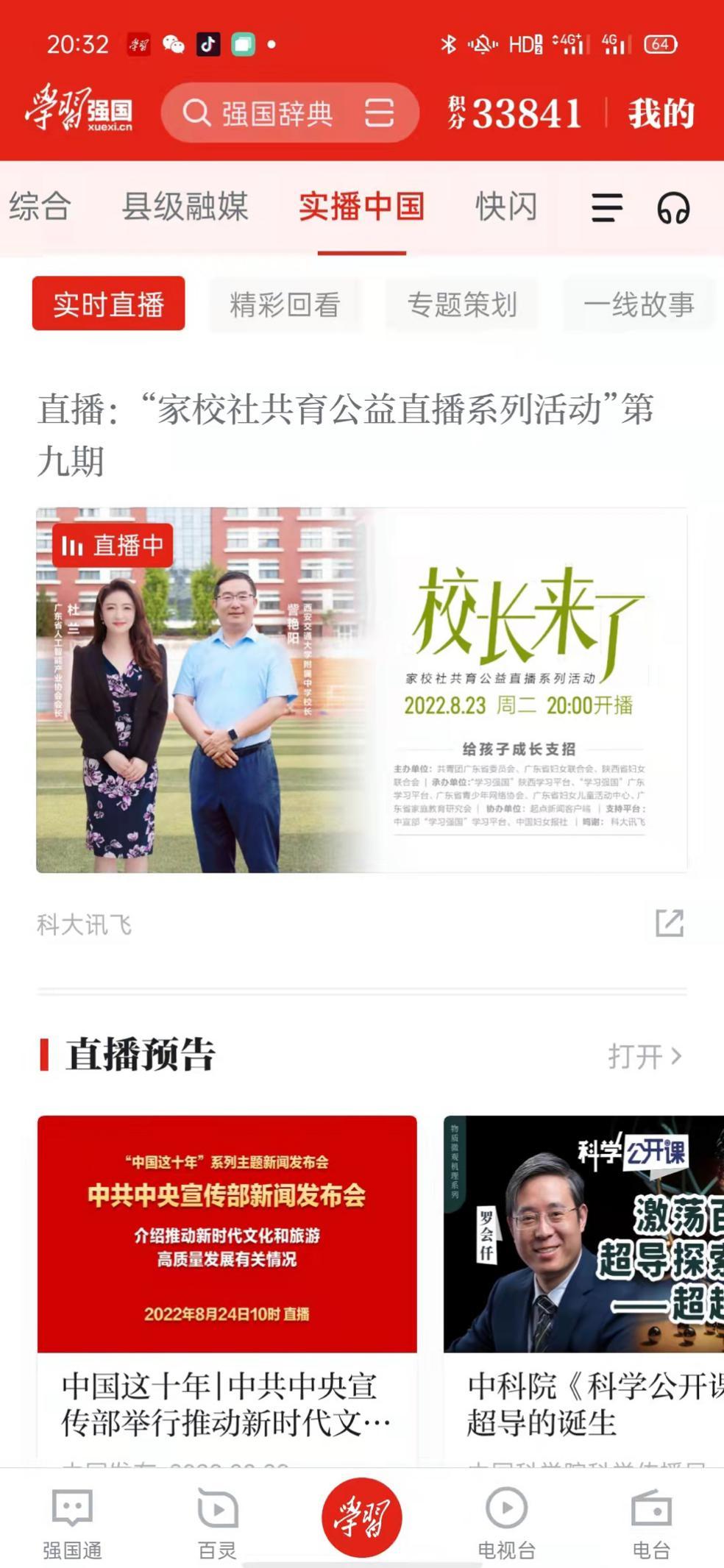Share the 家校社共育 live broadcast
The width and height of the screenshot is (724, 1568).
pyautogui.click(x=669, y=923)
